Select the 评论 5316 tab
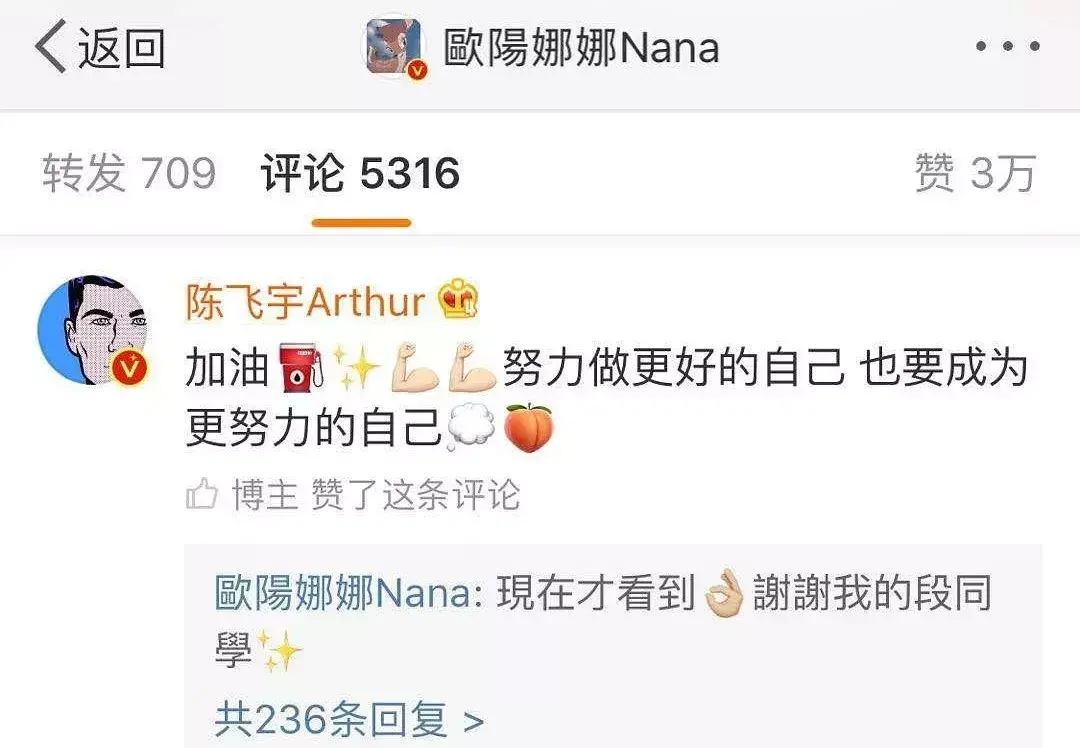This screenshot has width=1080, height=748. tap(360, 175)
